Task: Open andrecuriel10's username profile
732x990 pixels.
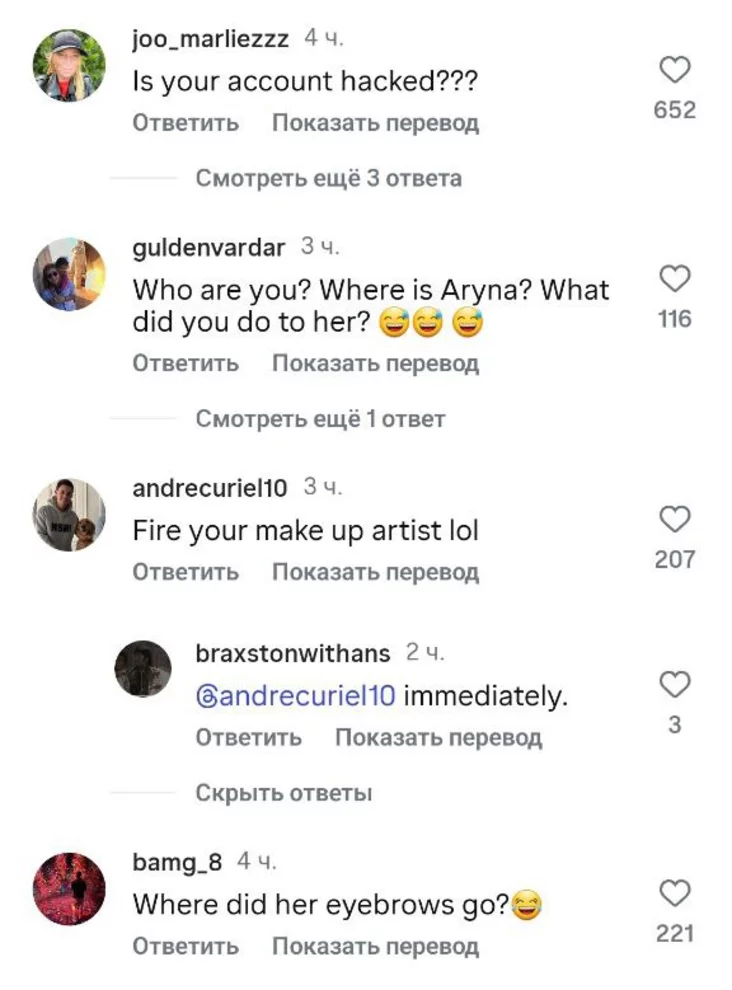Action: (209, 488)
